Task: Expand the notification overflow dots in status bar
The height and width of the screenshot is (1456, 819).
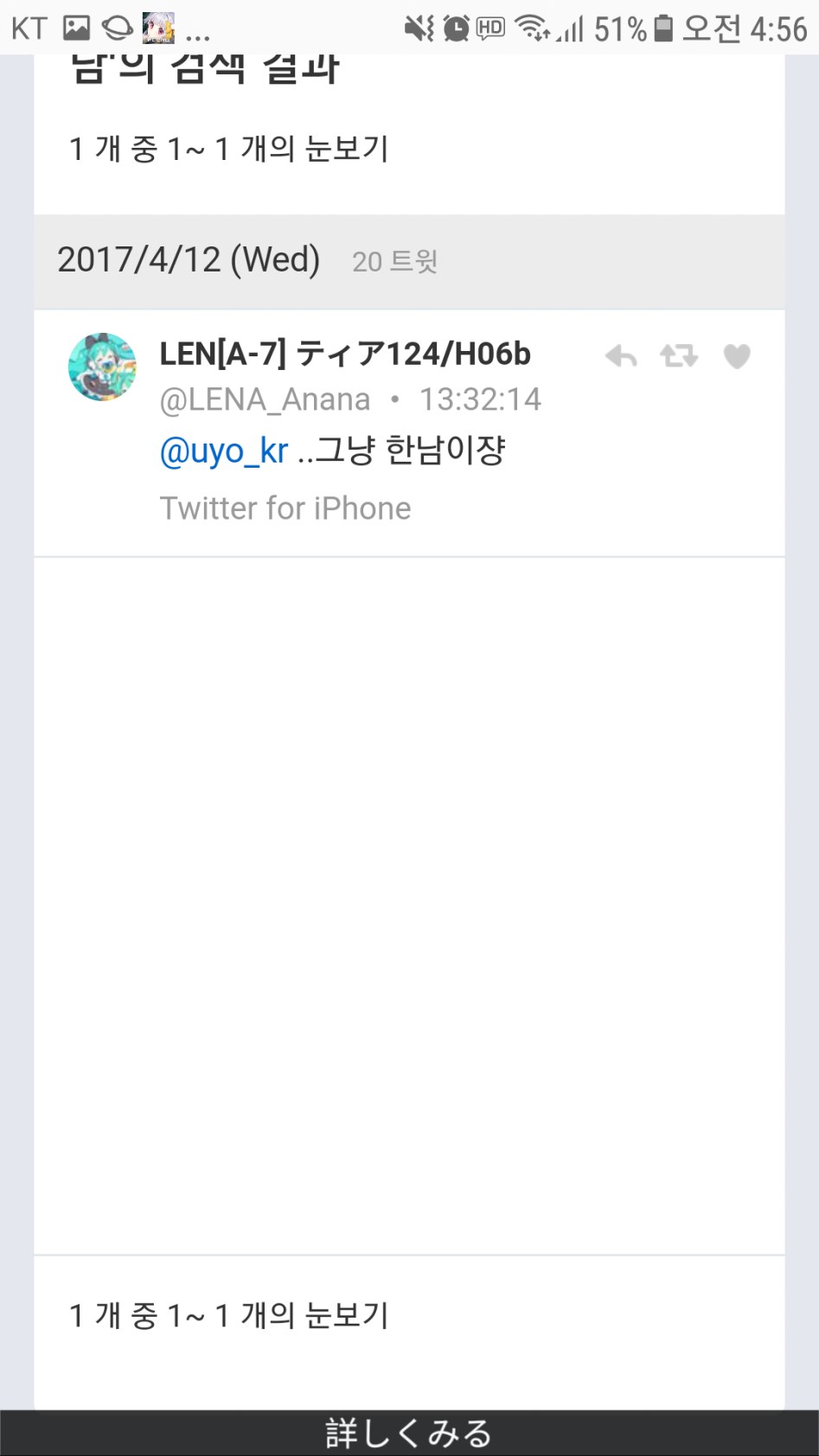Action: tap(197, 31)
